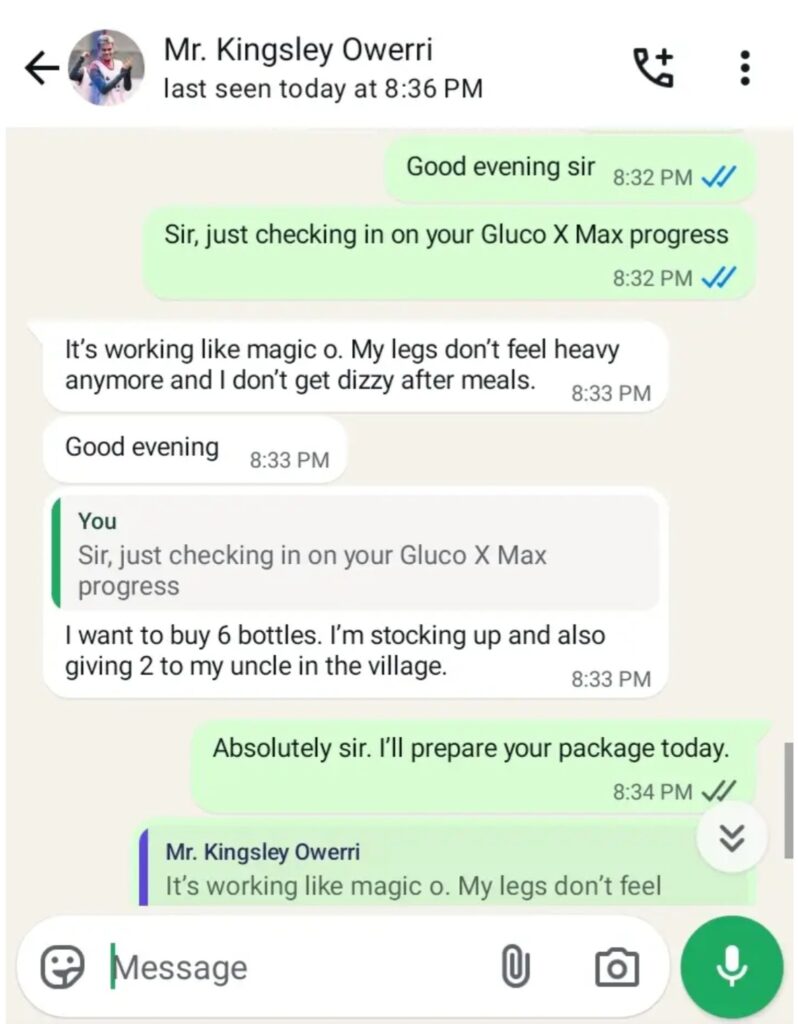
Task: Open the camera from the message bar
Action: [x=616, y=967]
